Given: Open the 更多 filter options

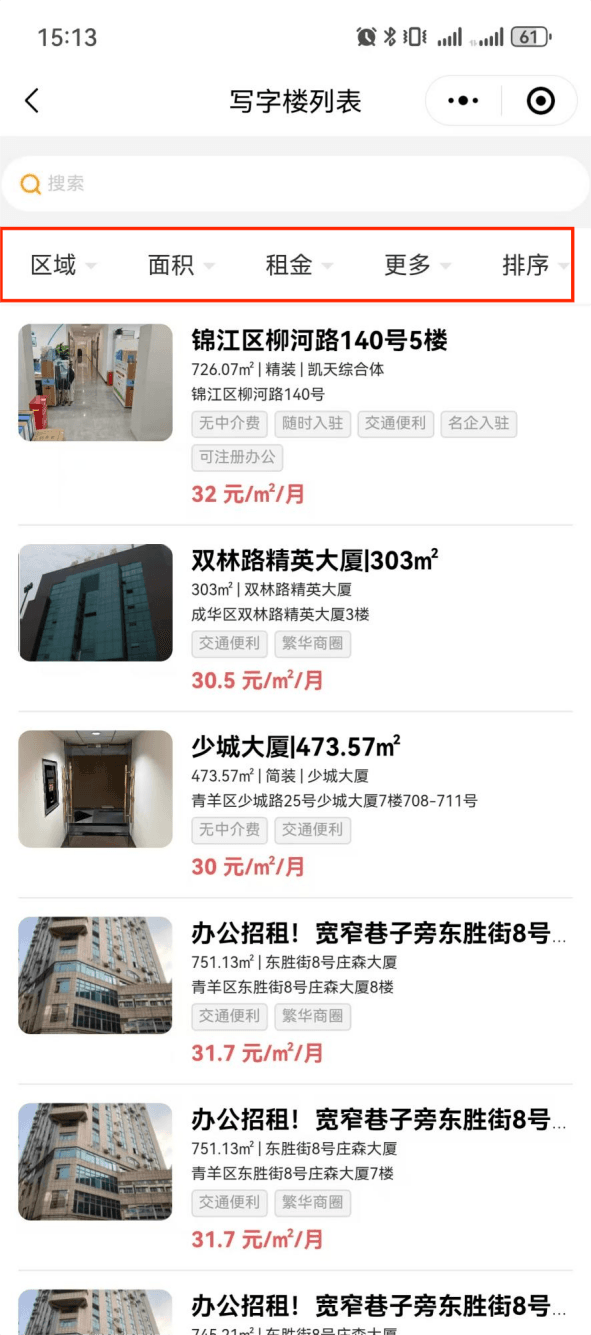Looking at the screenshot, I should point(417,265).
